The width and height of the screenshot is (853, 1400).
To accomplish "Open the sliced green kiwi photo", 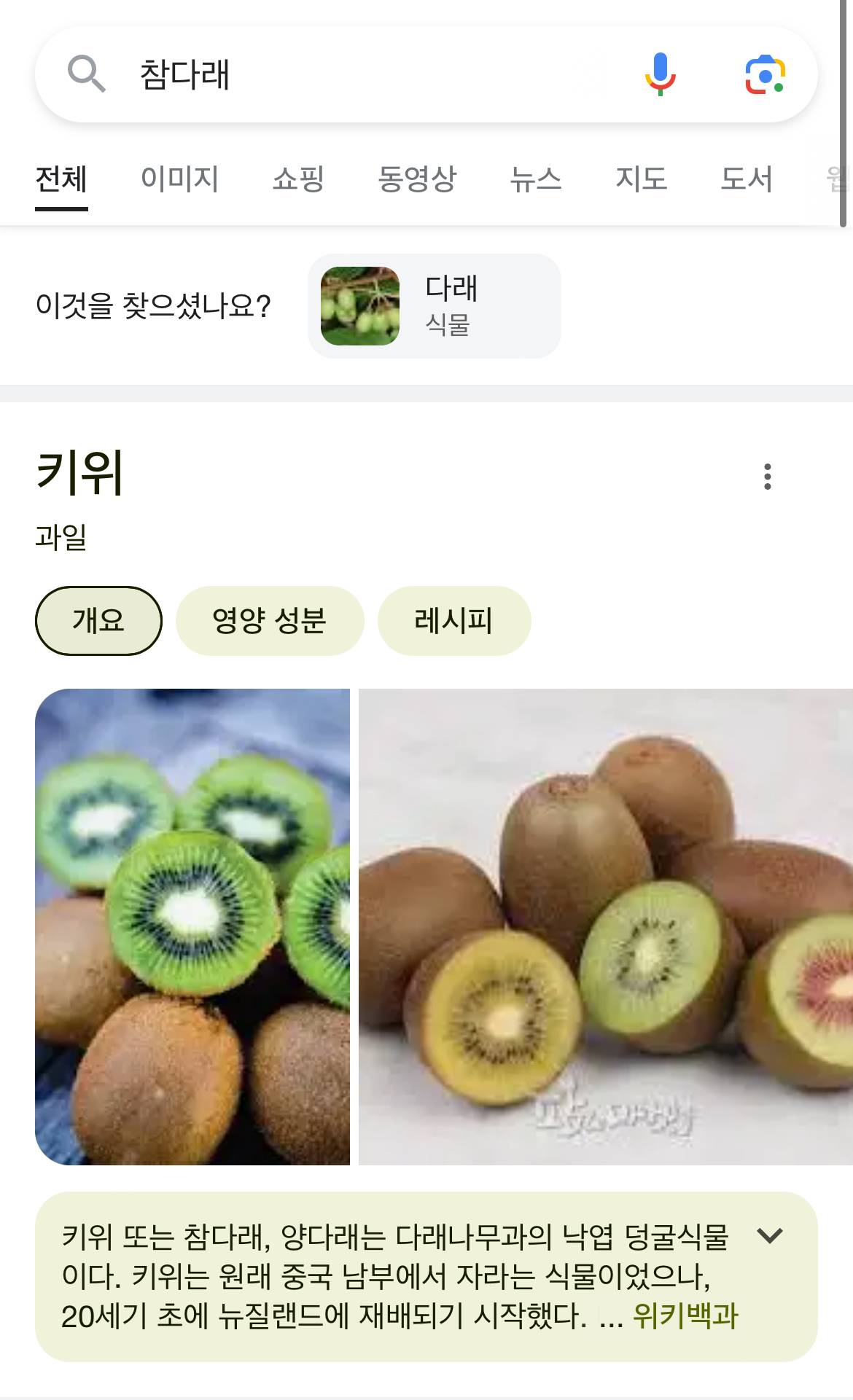I will (x=192, y=926).
